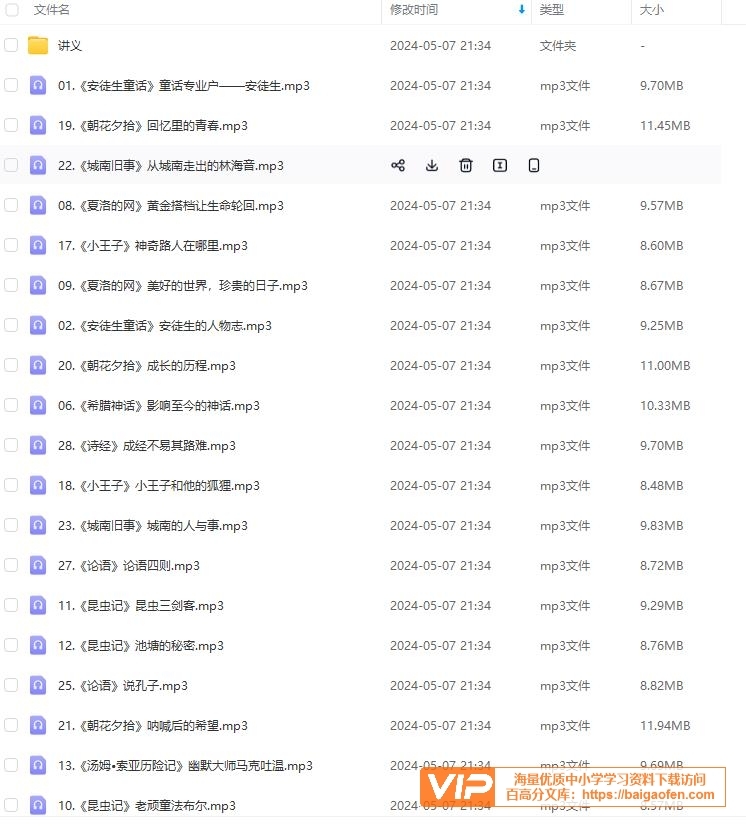746x827 pixels.
Task: Tick the select-all checkbox in the header
Action: tap(11, 10)
